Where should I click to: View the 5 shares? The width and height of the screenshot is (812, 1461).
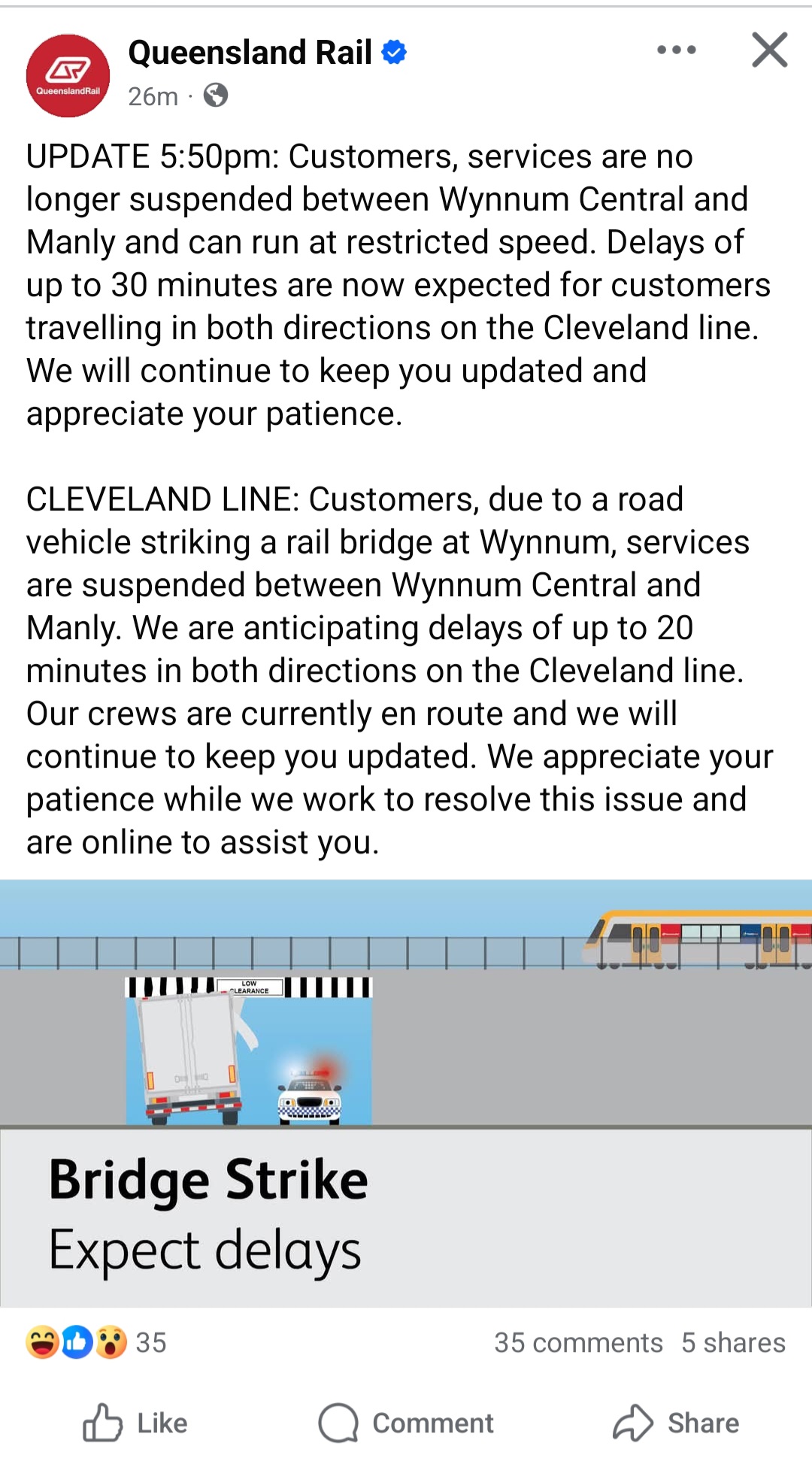click(733, 1342)
